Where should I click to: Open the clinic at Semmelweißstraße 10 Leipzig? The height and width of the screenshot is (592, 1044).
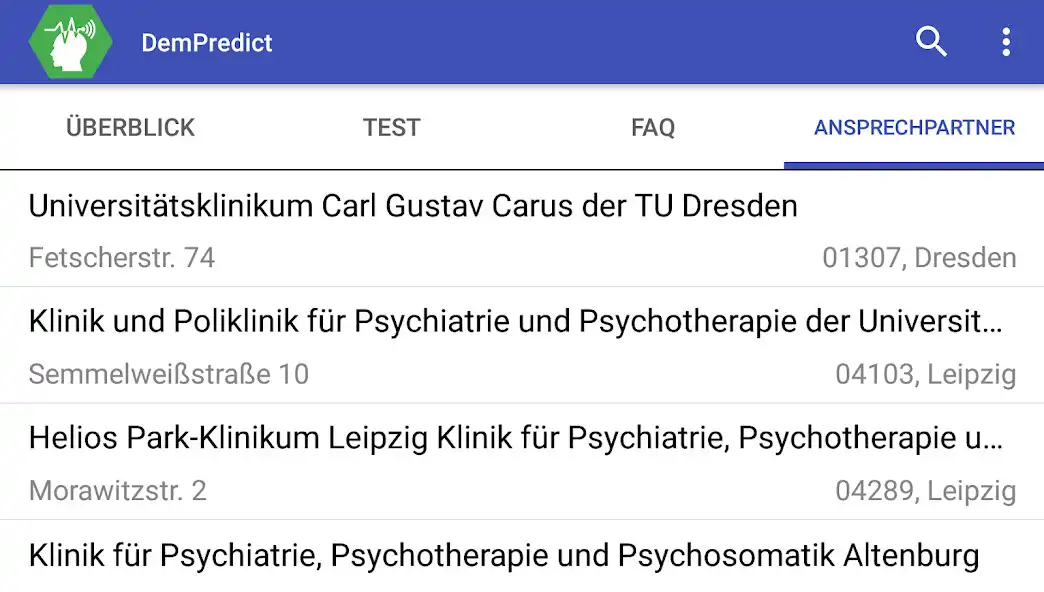[x=522, y=346]
